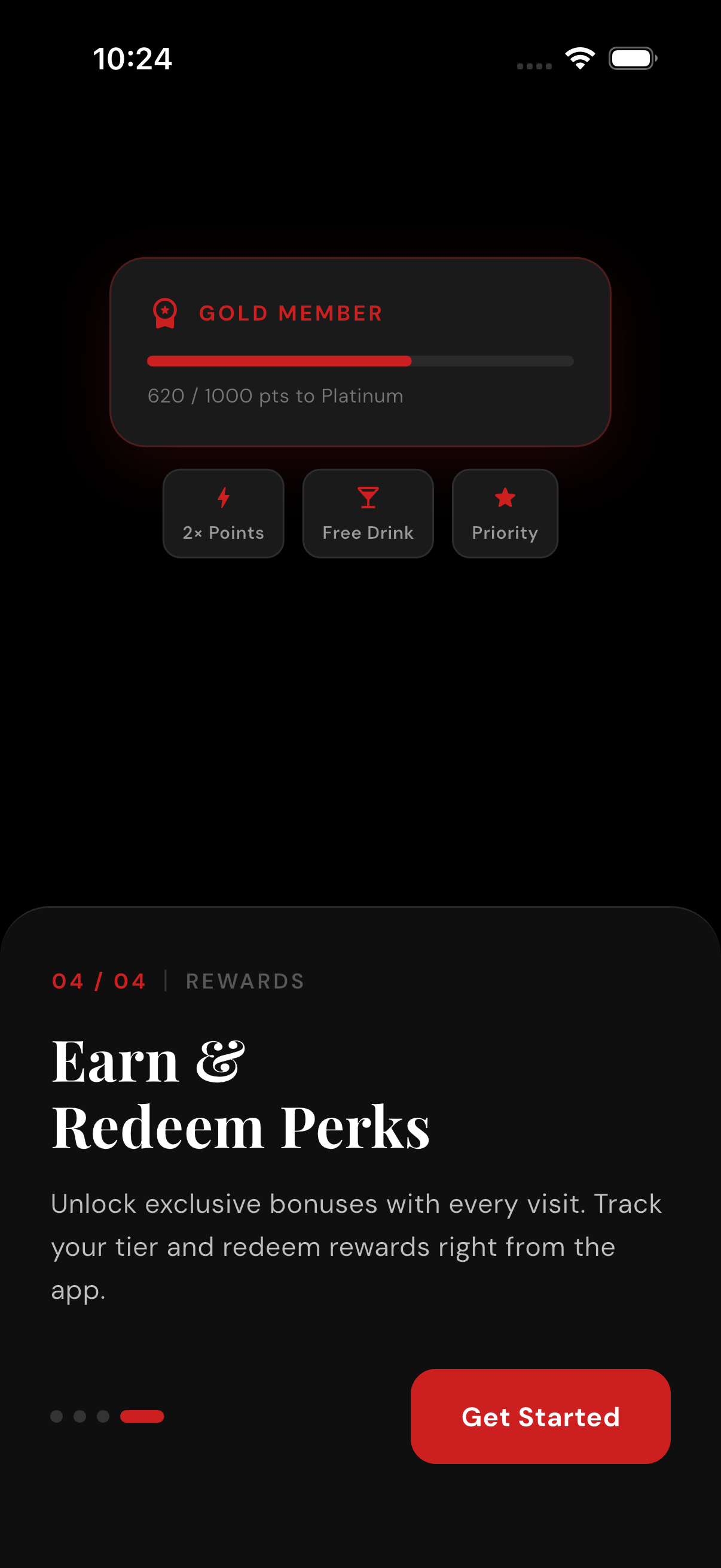
Task: Open the Free Drink perk card
Action: pos(368,513)
